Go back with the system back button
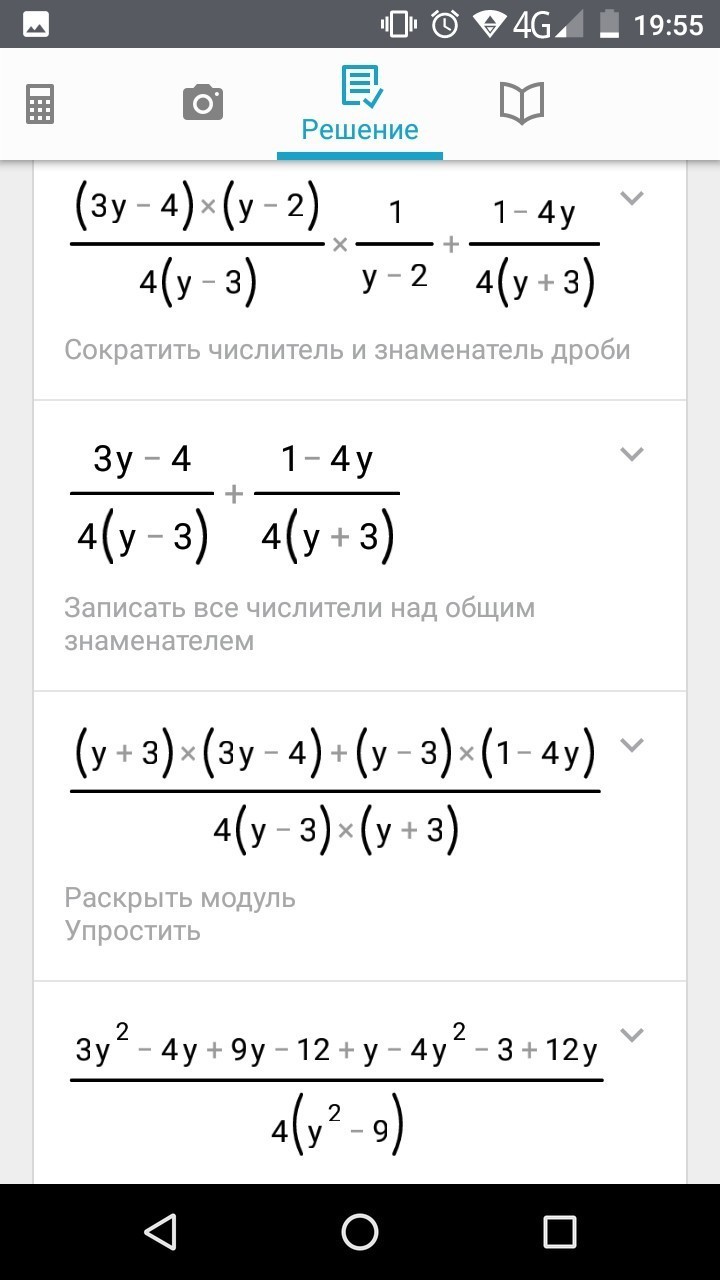The image size is (720, 1280). 160,1232
